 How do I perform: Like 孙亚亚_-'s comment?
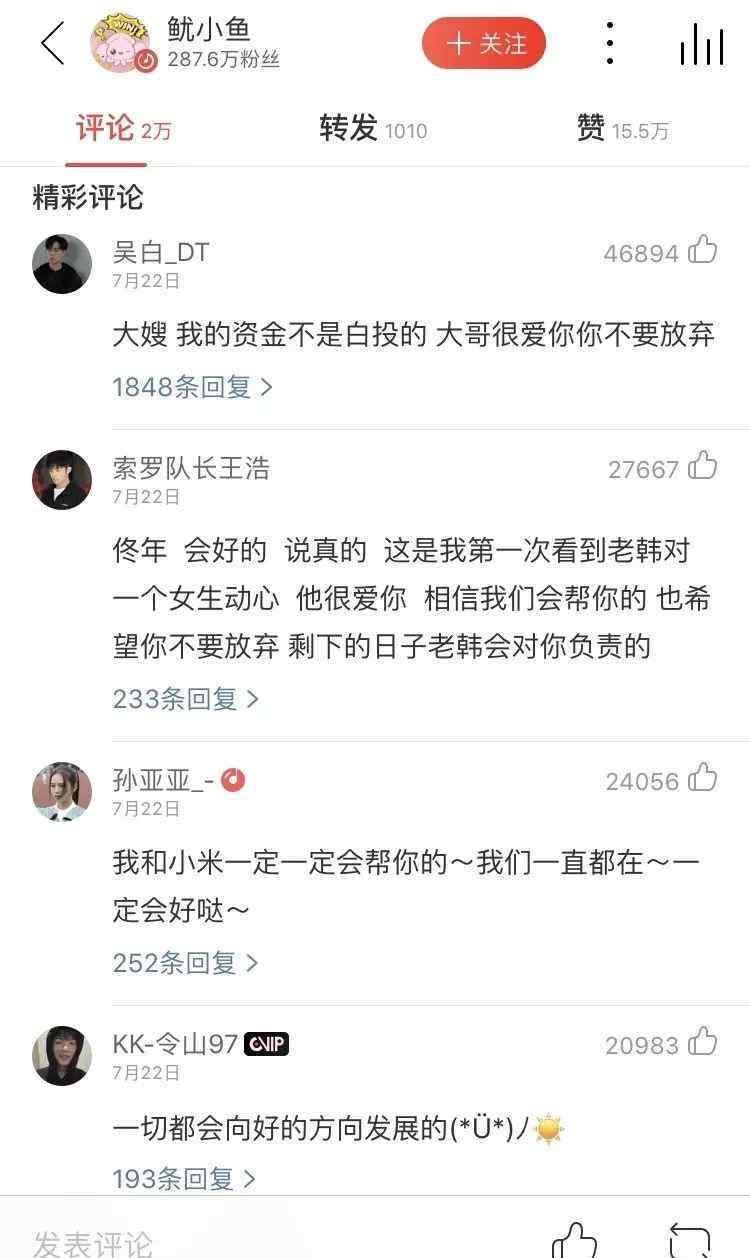pyautogui.click(x=703, y=778)
